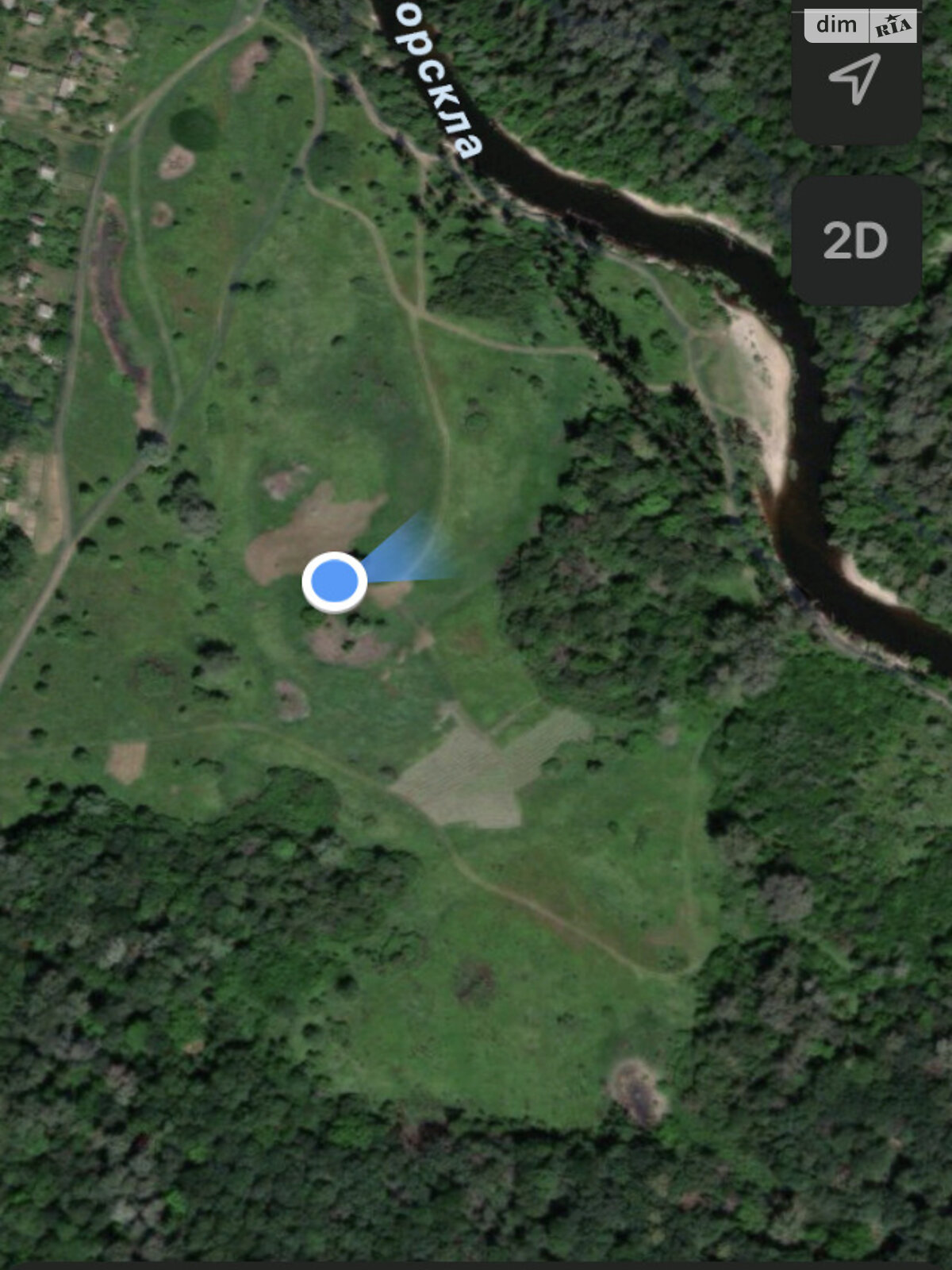Switch map to 2D view
The width and height of the screenshot is (952, 1270).
(855, 241)
